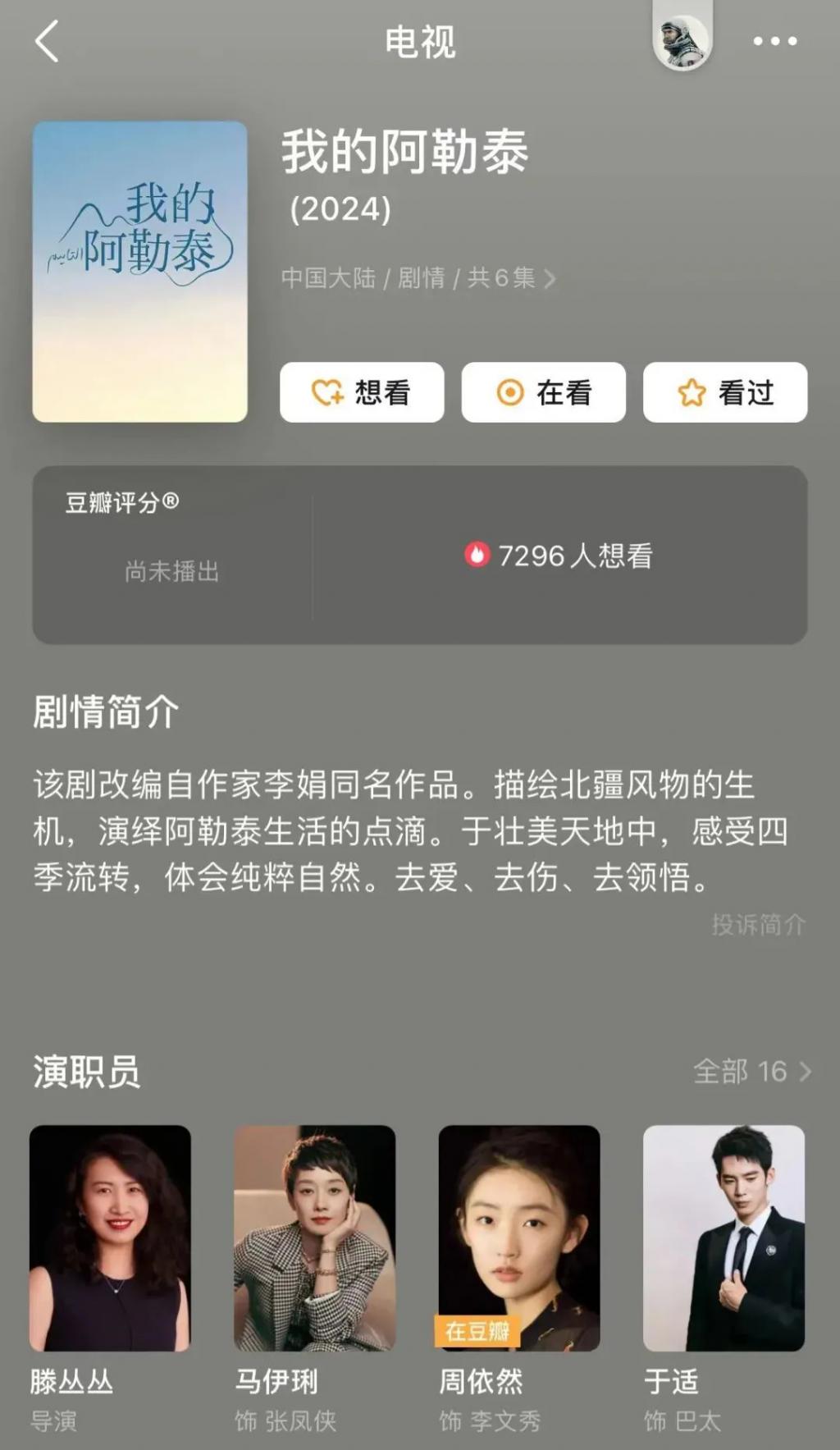Open director 滕丛丛's profile

(x=110, y=1238)
